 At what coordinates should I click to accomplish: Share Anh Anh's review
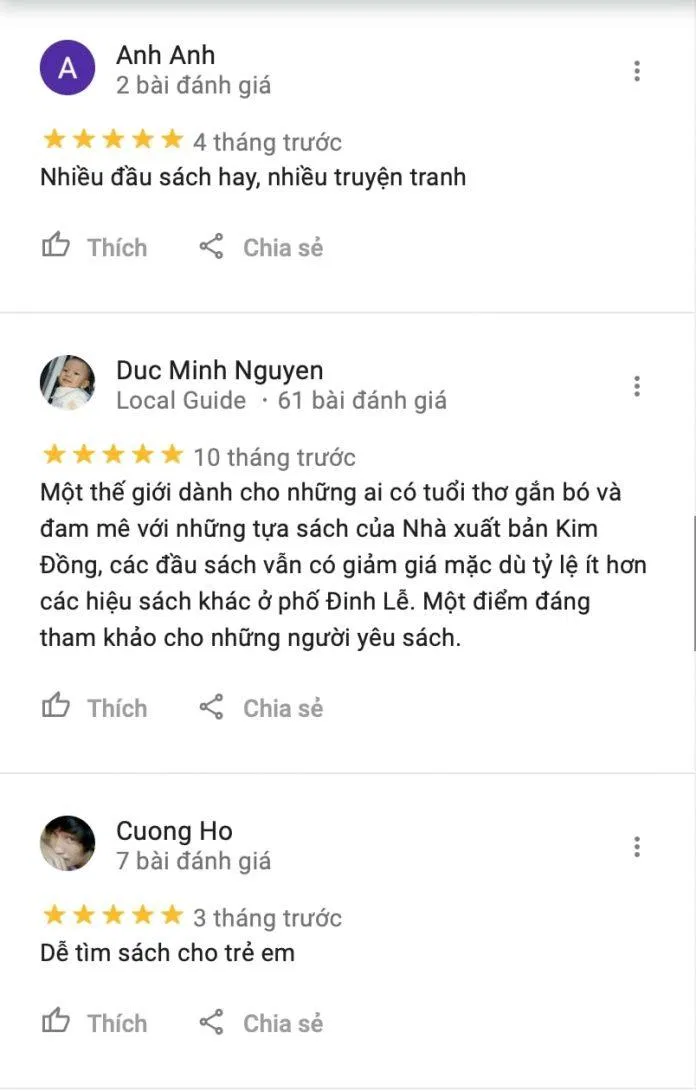coord(261,247)
